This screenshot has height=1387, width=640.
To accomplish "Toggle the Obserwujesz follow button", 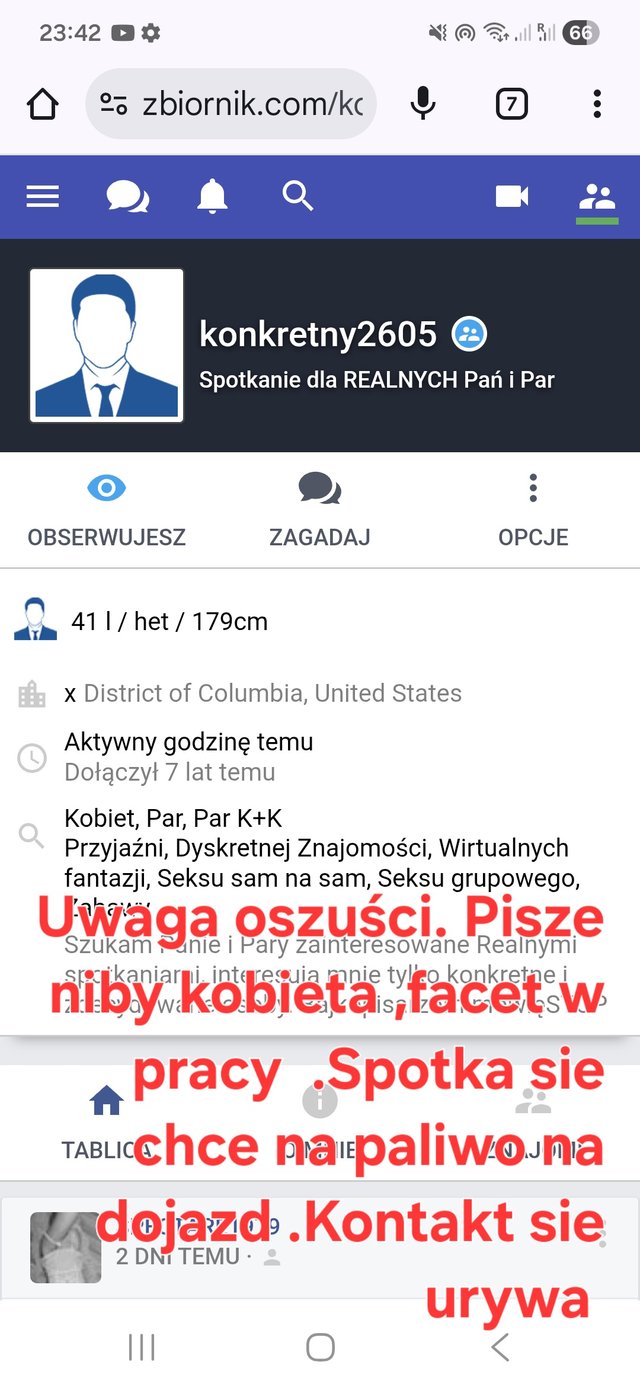I will (x=107, y=511).
